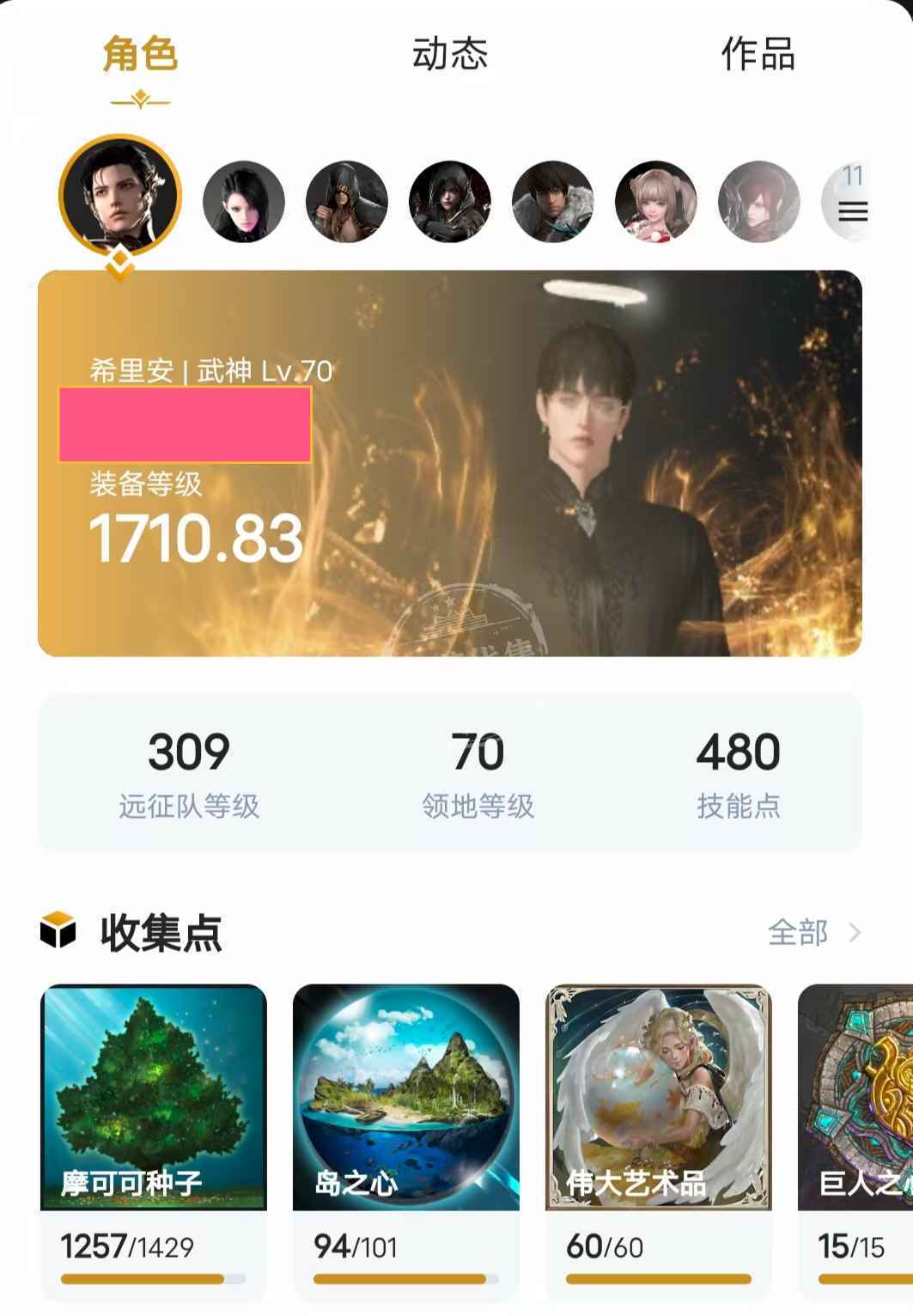Select the dark-hooded red-lipped woman avatar
Viewport: 913px width, 1316px height.
(450, 201)
